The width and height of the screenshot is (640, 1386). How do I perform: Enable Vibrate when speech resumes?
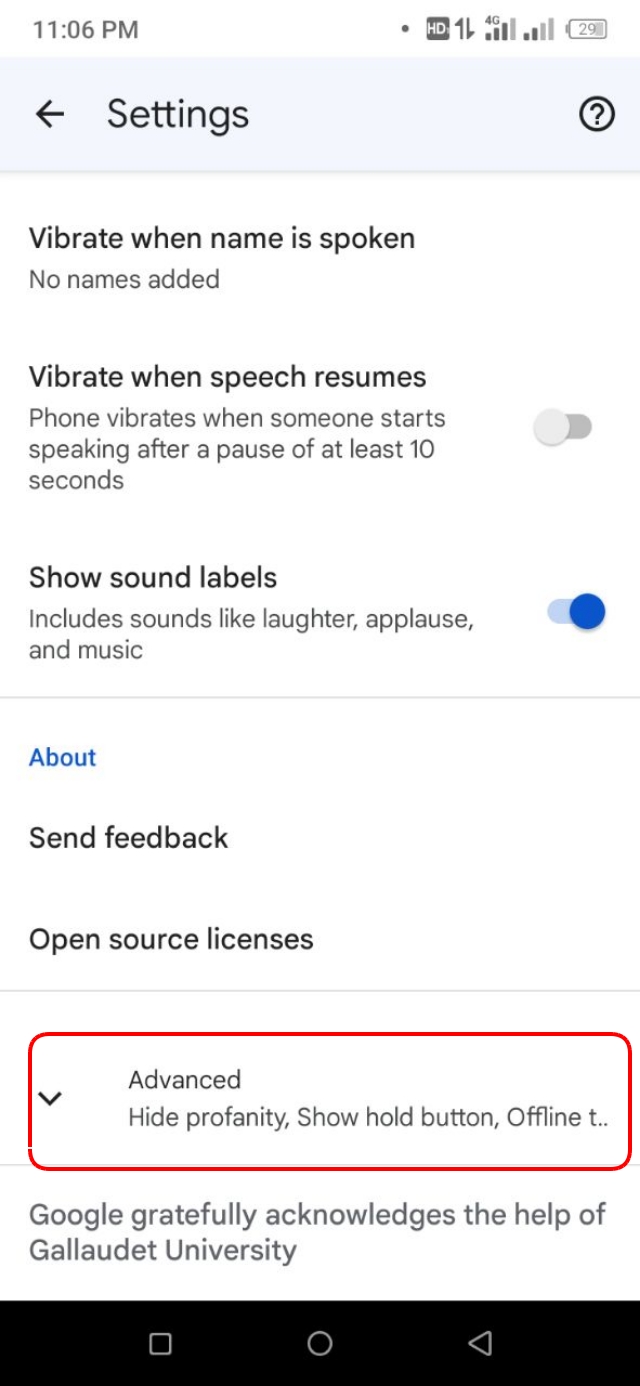click(x=563, y=429)
